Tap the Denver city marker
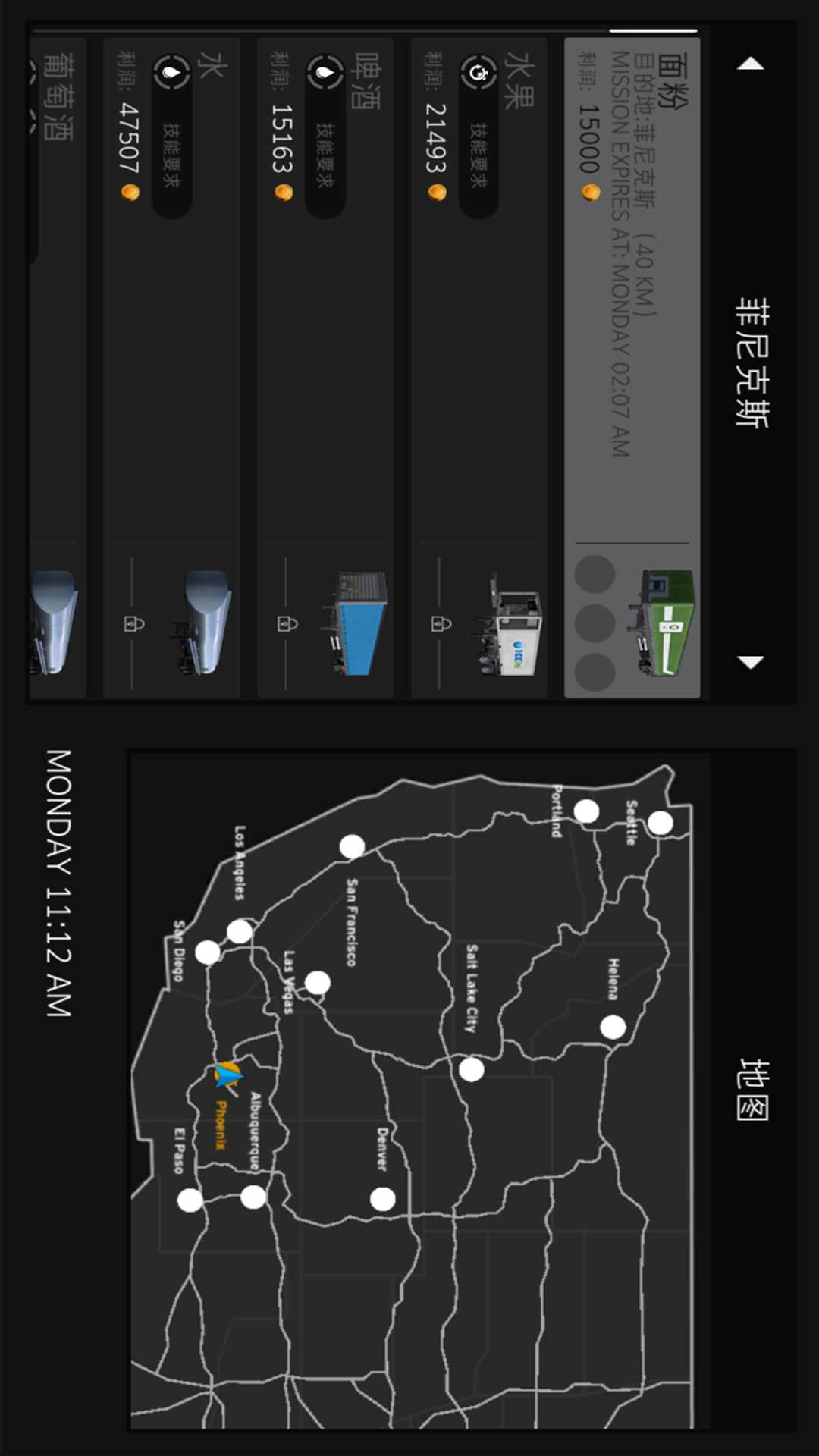This screenshot has height=1456, width=819. (x=382, y=1199)
